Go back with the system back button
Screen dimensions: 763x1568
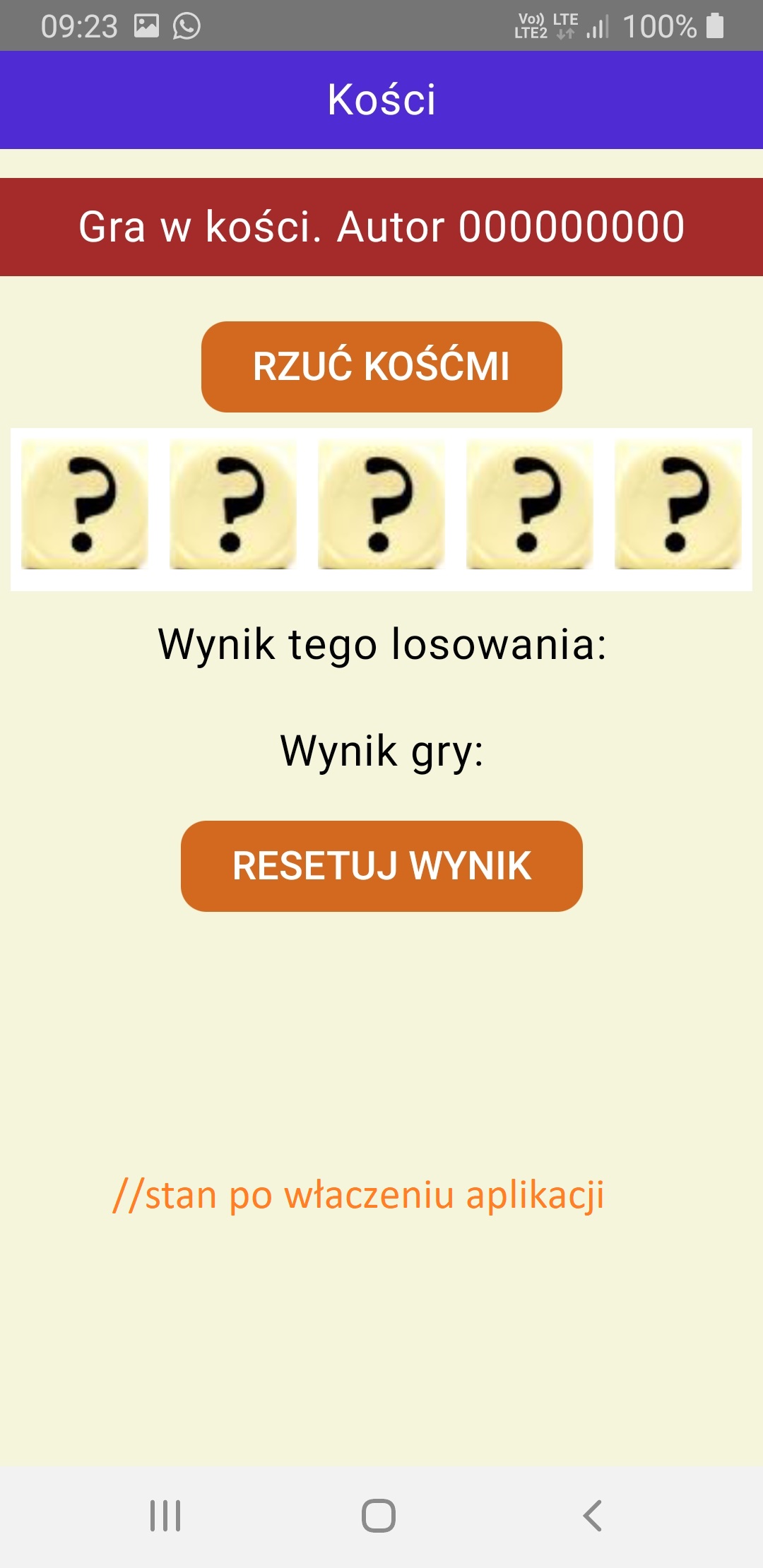tap(592, 1516)
